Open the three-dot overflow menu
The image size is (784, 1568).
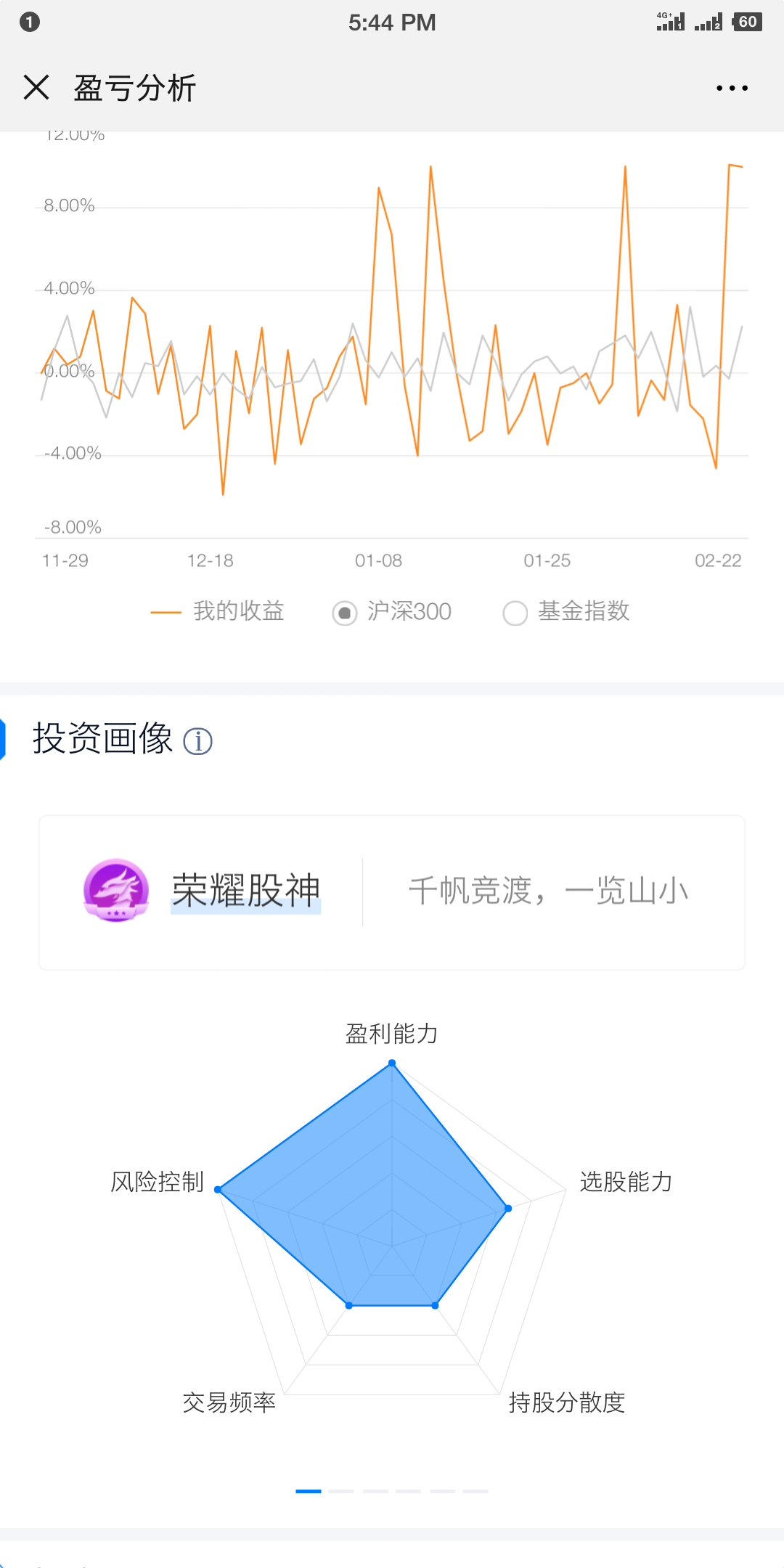732,88
